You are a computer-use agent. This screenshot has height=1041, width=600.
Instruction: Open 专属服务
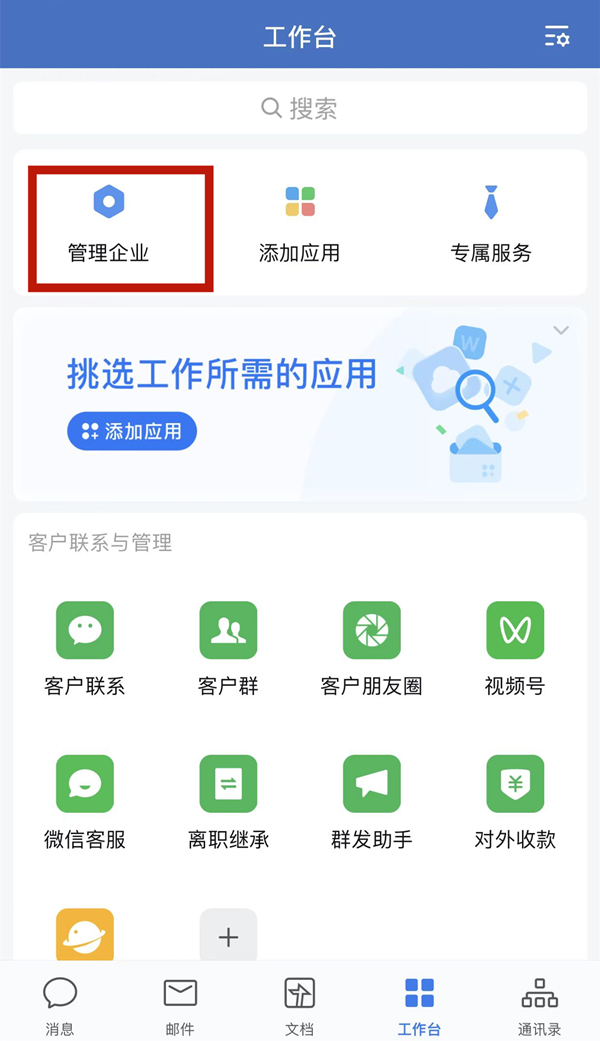[x=491, y=224]
